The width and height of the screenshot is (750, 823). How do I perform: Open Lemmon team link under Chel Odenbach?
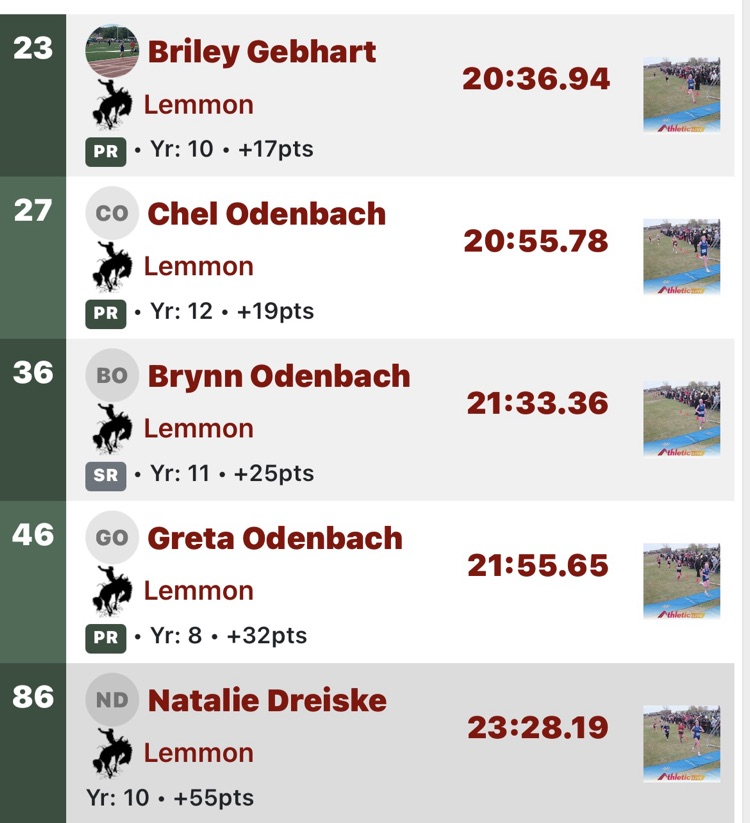(x=198, y=266)
